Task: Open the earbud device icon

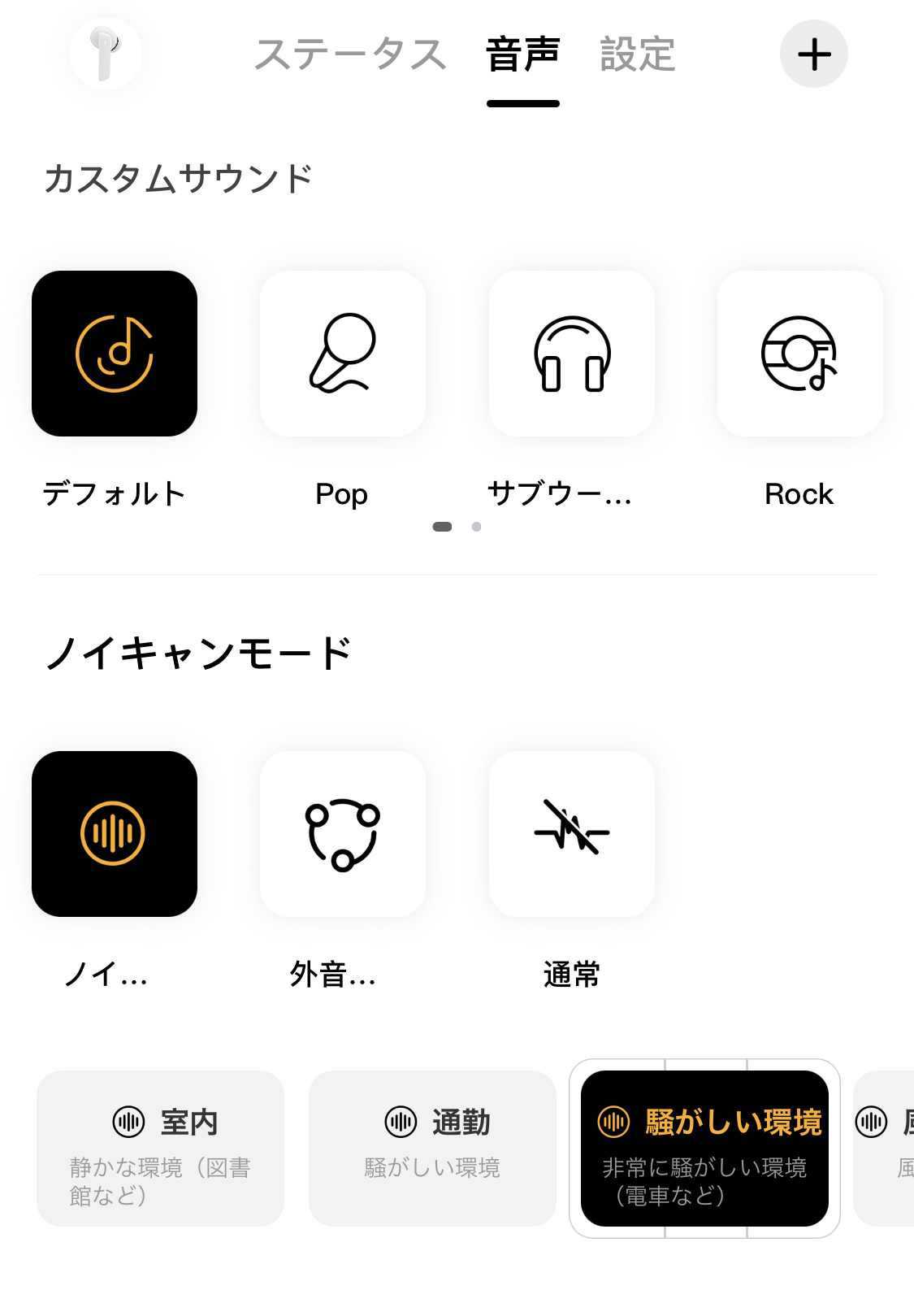Action: [106, 54]
